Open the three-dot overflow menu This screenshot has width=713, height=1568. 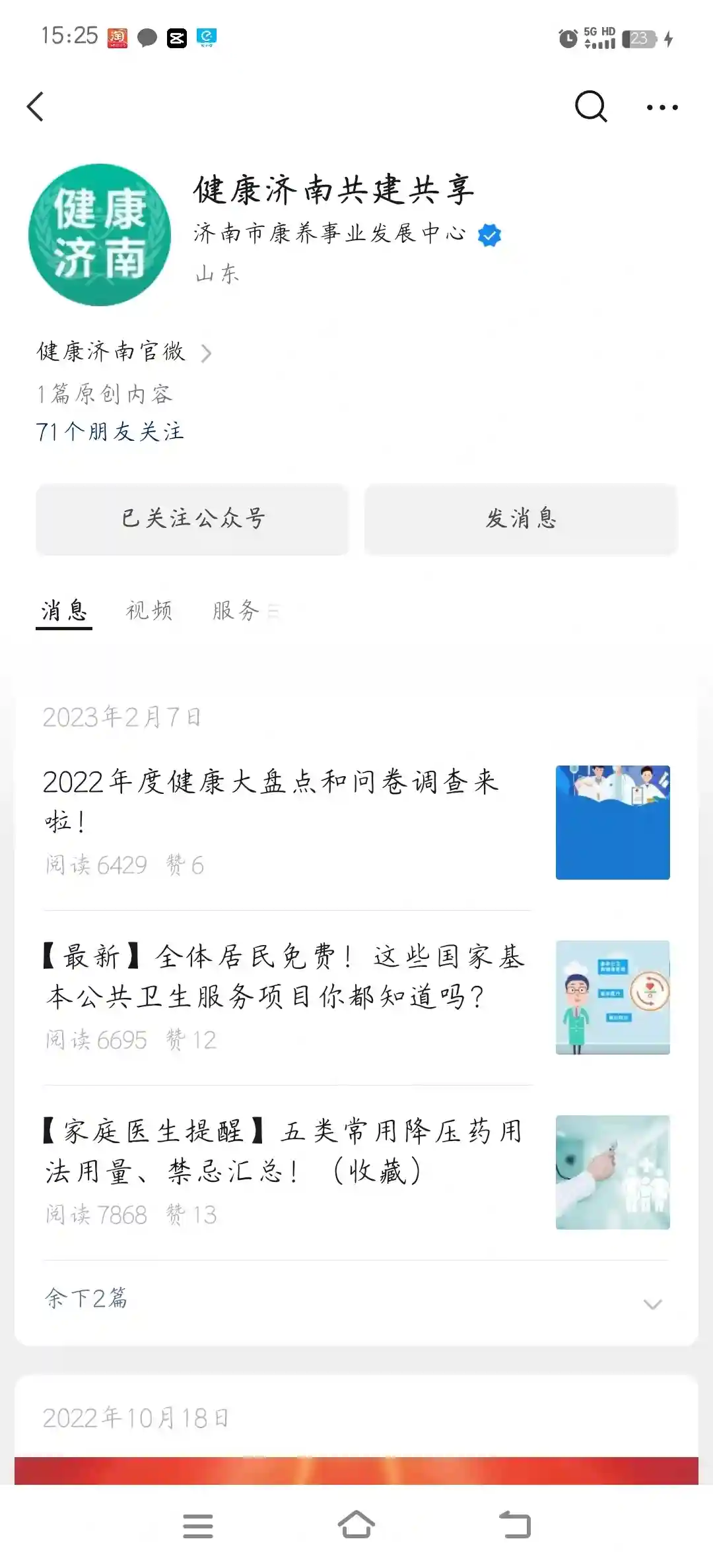662,108
